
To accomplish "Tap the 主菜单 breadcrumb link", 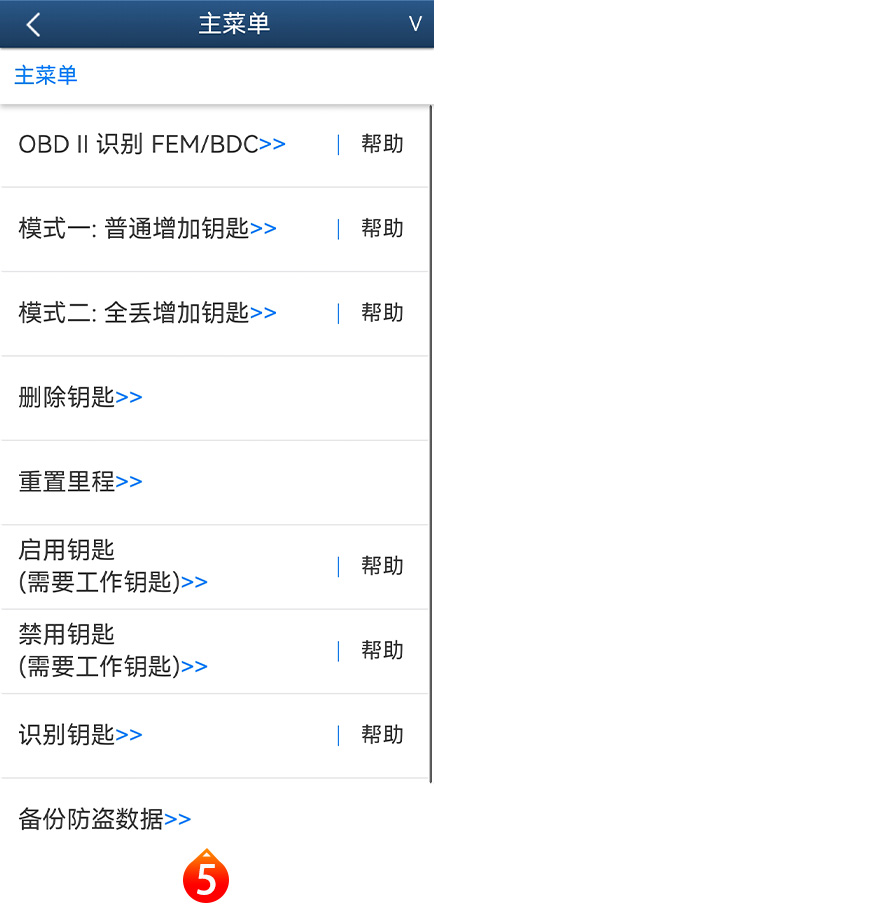I will click(45, 75).
